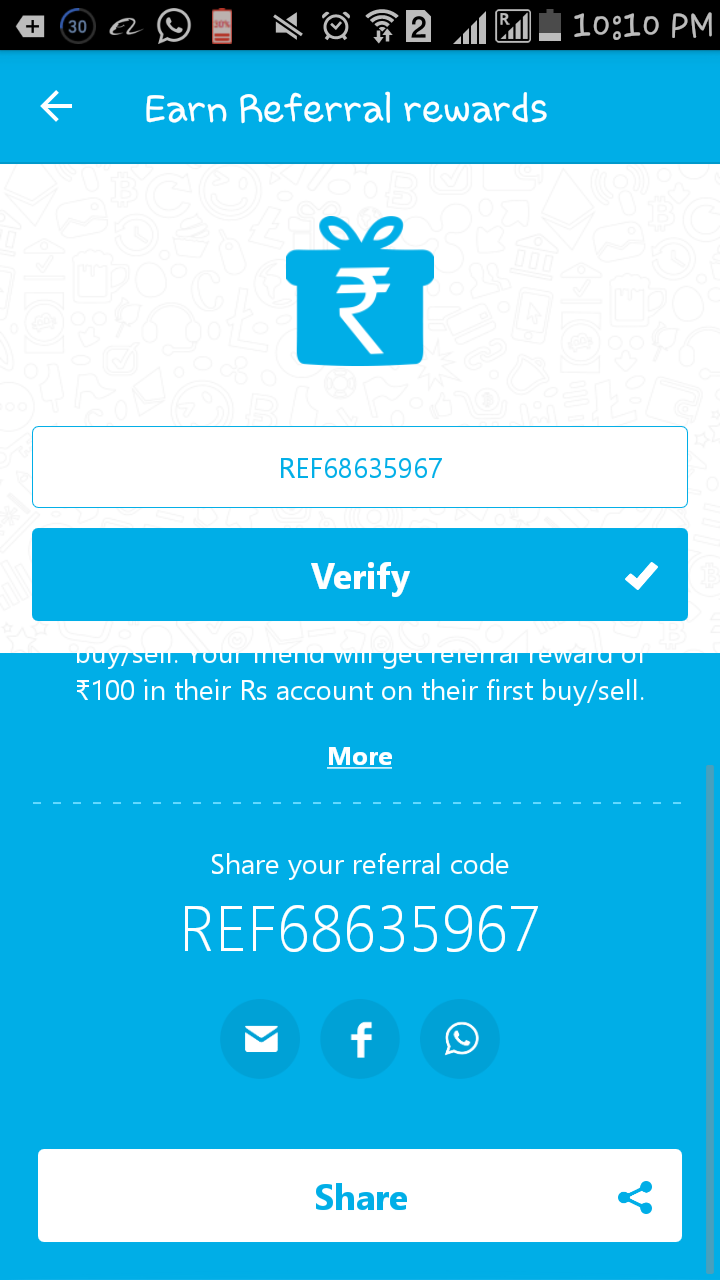The height and width of the screenshot is (1280, 720).
Task: Share referral code via WhatsApp
Action: coord(460,1039)
